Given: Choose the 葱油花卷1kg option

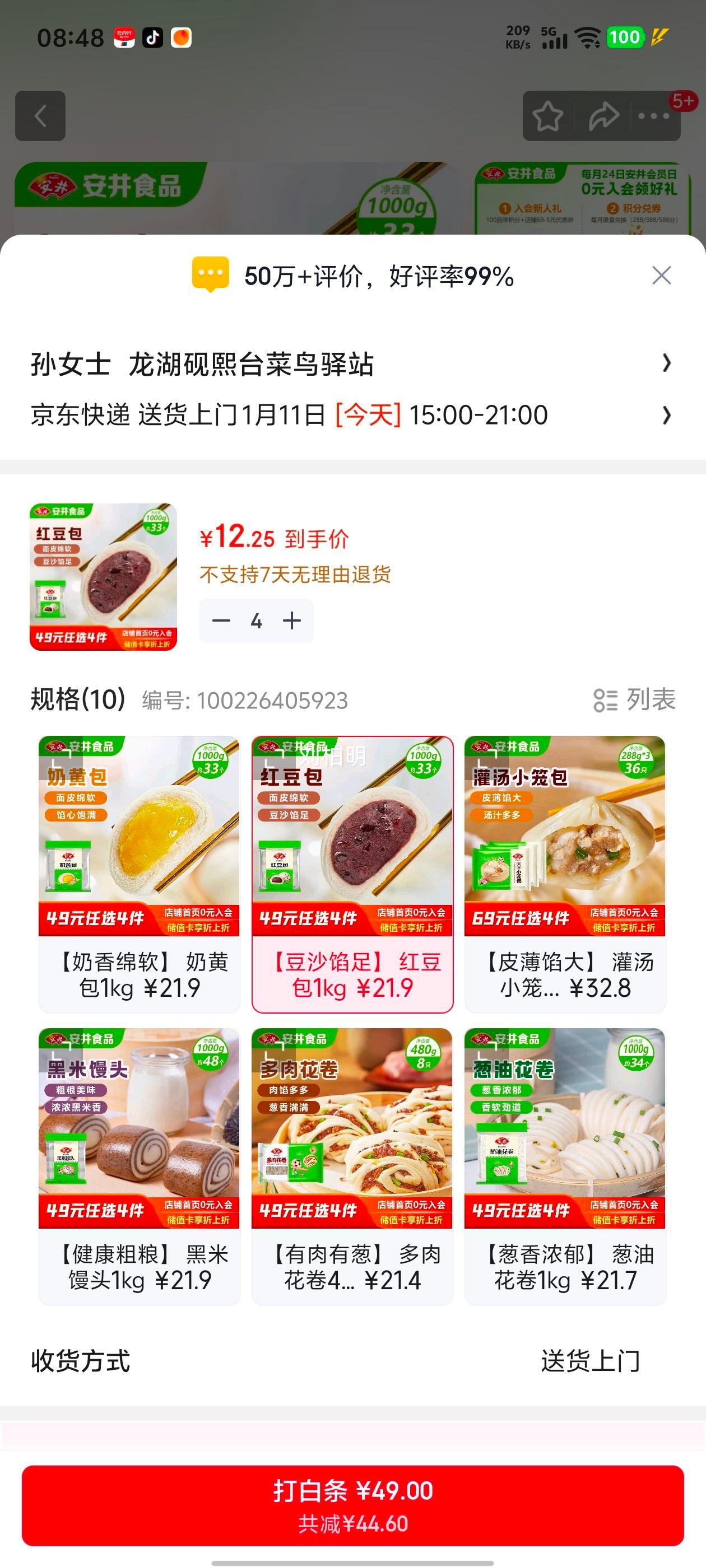Looking at the screenshot, I should coord(565,1166).
